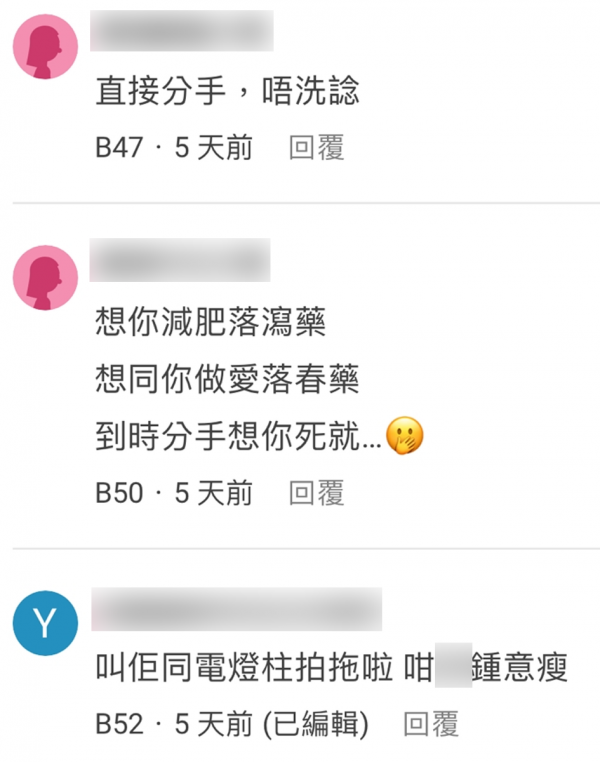
Task: Reply to comment B50
Action: point(316,493)
